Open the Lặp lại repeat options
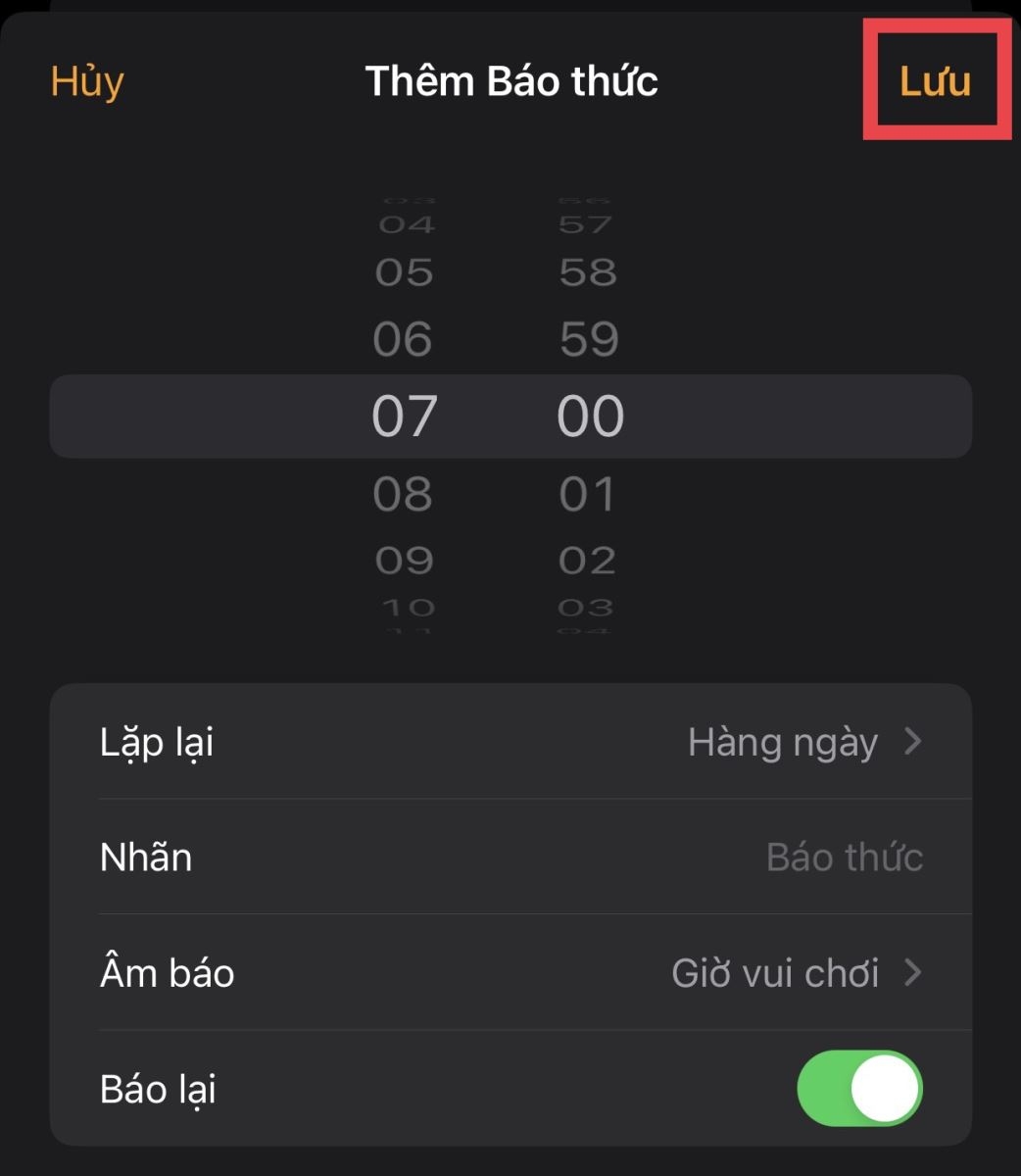 point(392,742)
